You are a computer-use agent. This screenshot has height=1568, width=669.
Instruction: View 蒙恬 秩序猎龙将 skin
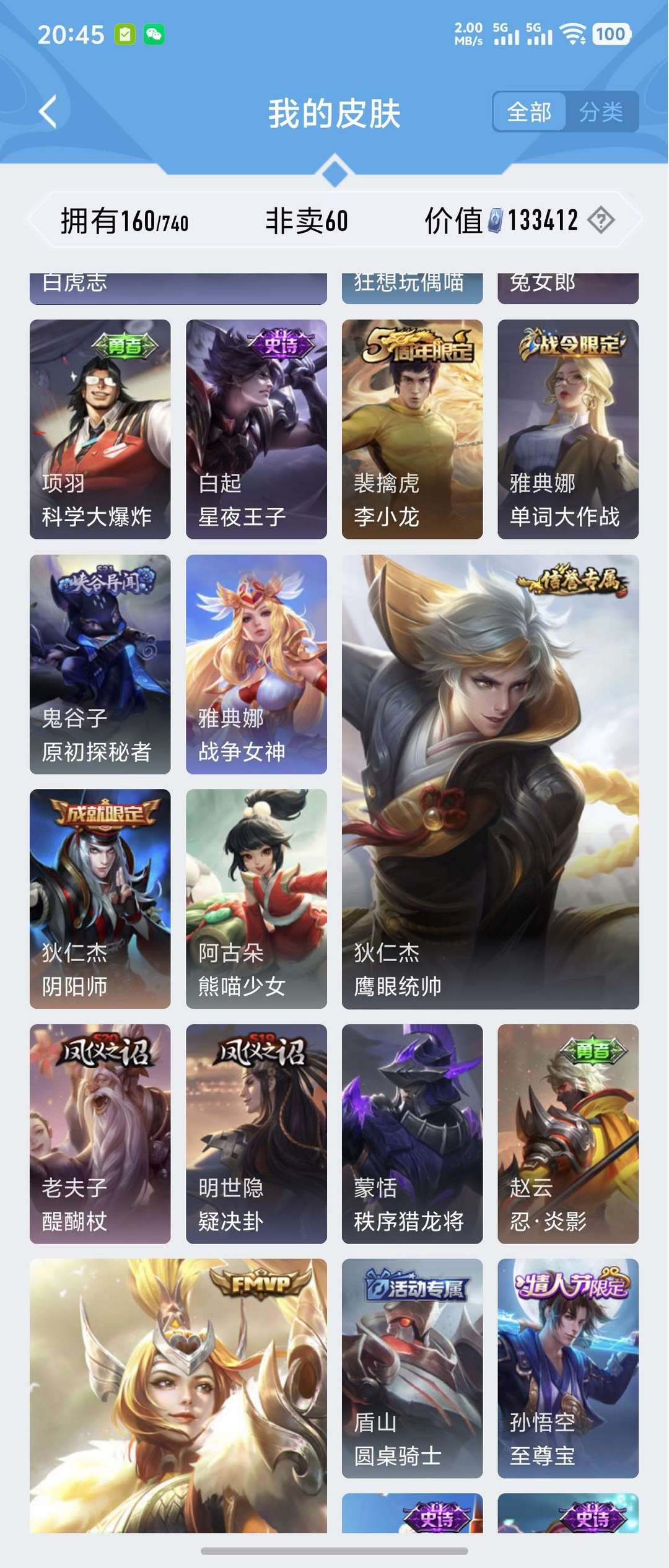click(x=412, y=1134)
